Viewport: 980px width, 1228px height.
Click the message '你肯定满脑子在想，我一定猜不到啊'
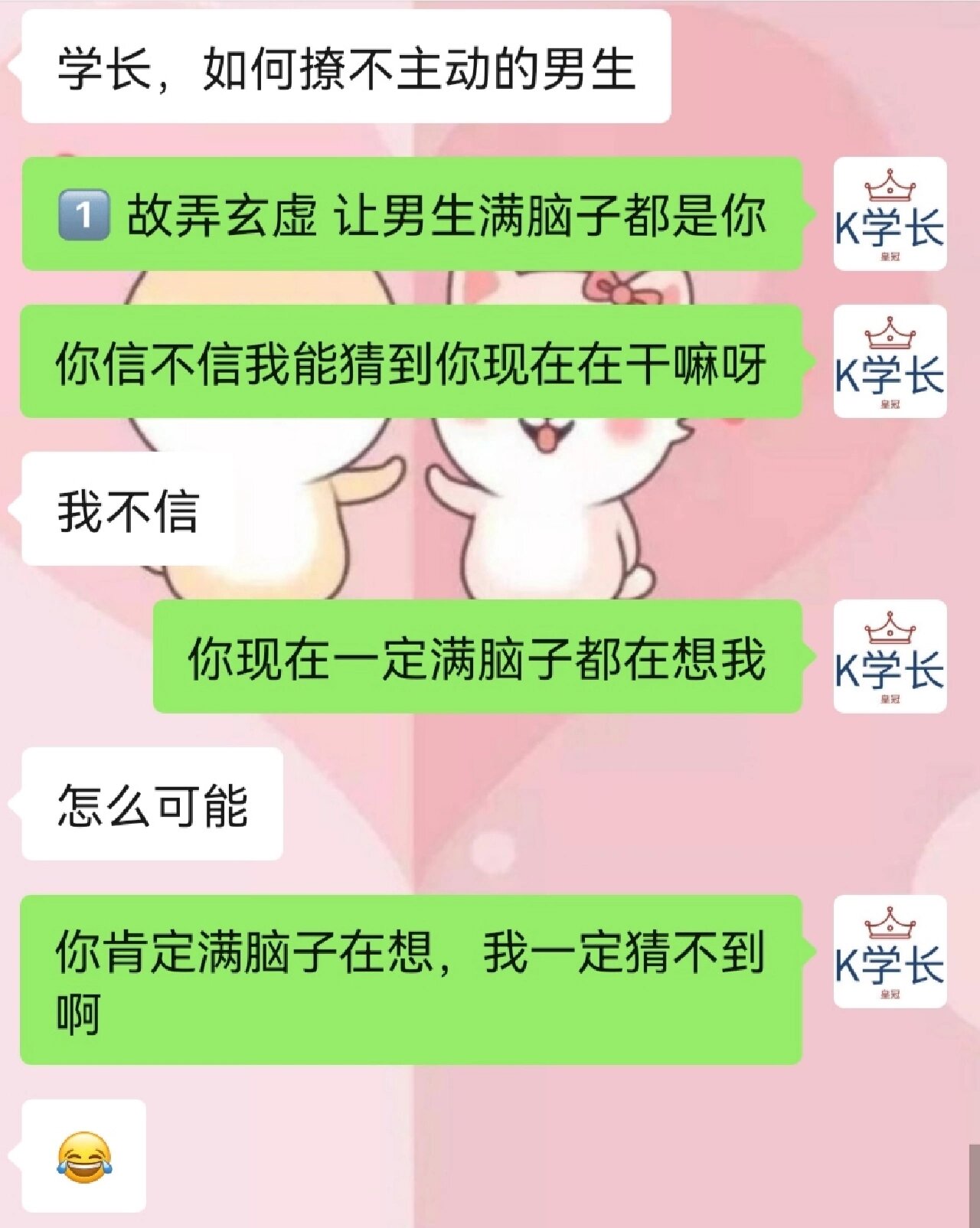pos(417,976)
